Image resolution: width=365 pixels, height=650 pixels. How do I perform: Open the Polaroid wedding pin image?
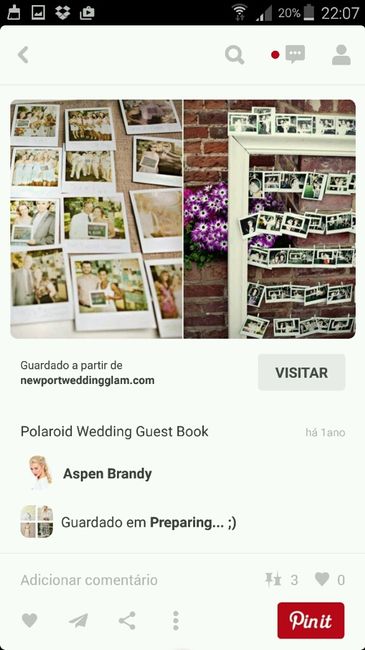point(183,219)
